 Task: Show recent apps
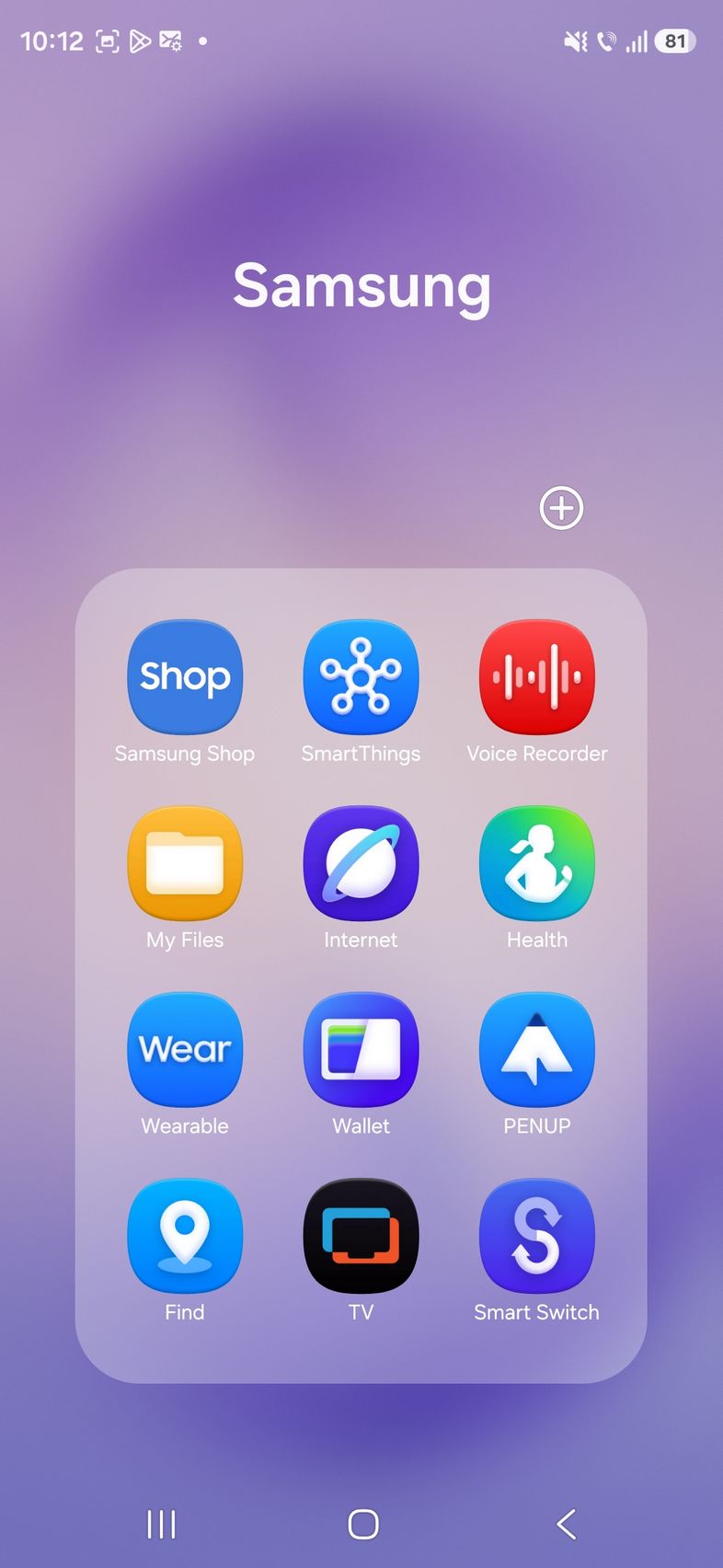coord(161,1524)
